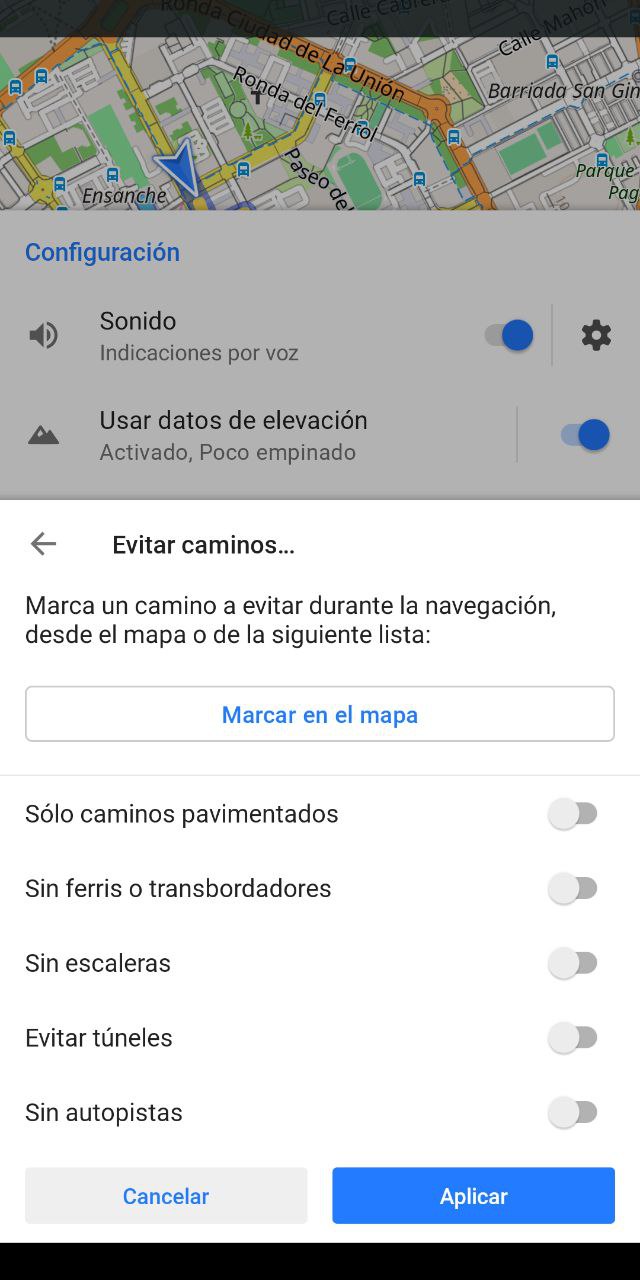Go back from Evitar caminos
The height and width of the screenshot is (1280, 640).
(43, 544)
